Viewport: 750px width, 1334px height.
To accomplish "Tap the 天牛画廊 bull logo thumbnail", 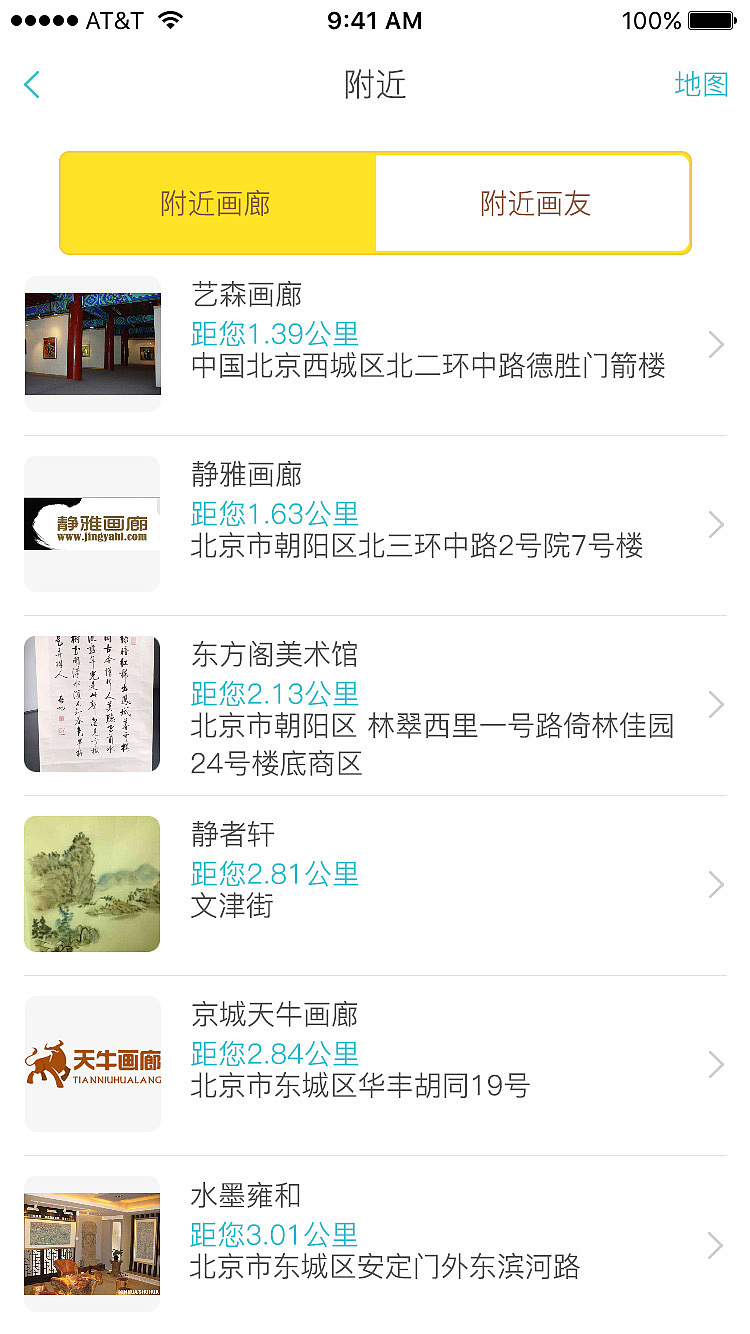I will click(x=92, y=1063).
